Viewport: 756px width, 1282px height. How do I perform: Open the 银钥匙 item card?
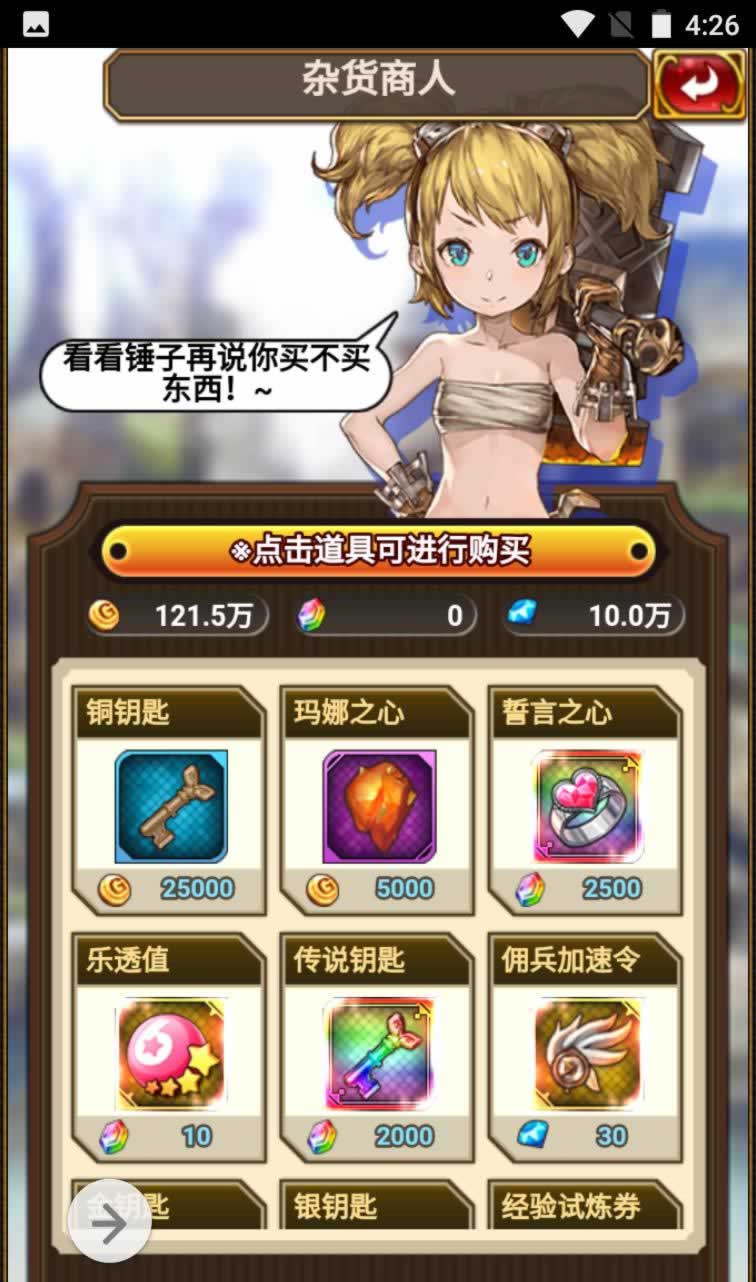click(x=379, y=1207)
